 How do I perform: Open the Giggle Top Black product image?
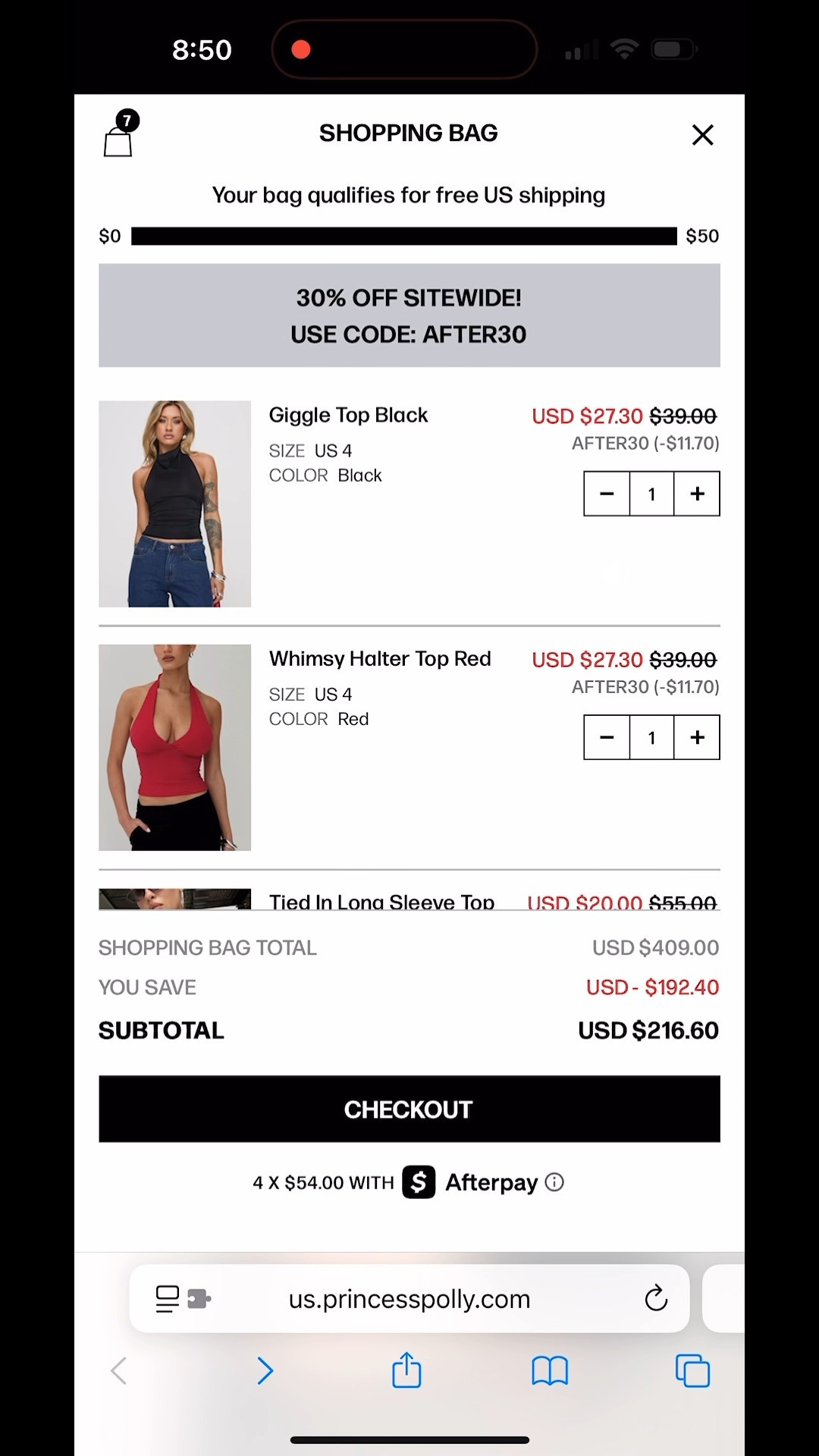pos(174,504)
